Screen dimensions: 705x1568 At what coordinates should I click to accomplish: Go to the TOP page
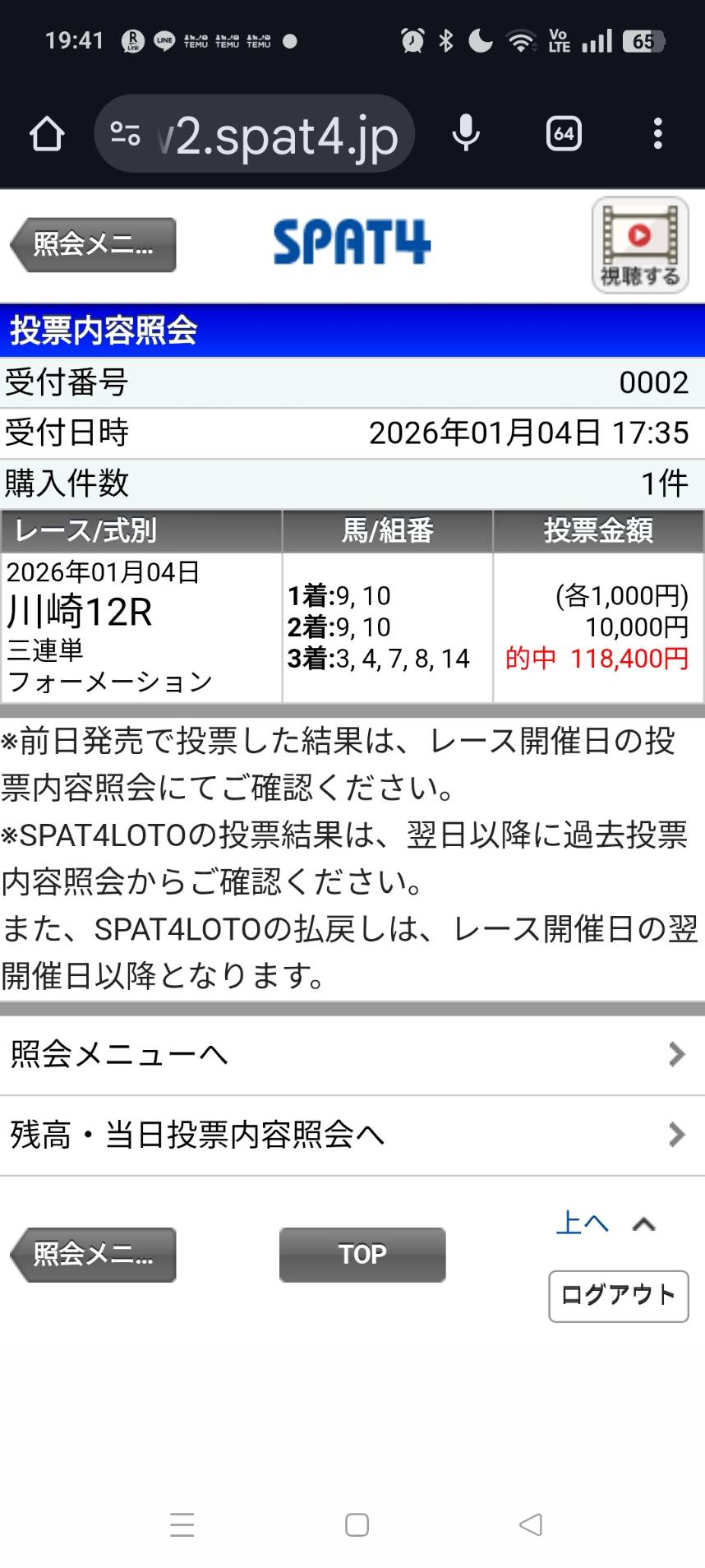362,1254
